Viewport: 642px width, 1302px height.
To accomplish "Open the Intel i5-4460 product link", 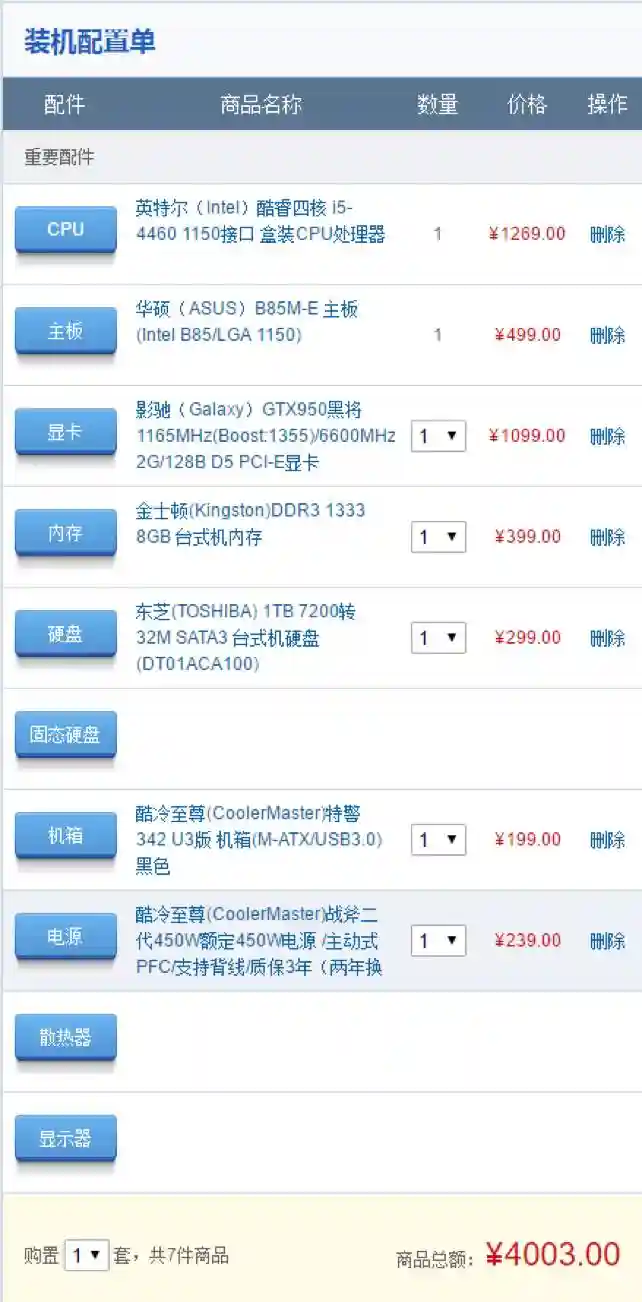I will [259, 221].
